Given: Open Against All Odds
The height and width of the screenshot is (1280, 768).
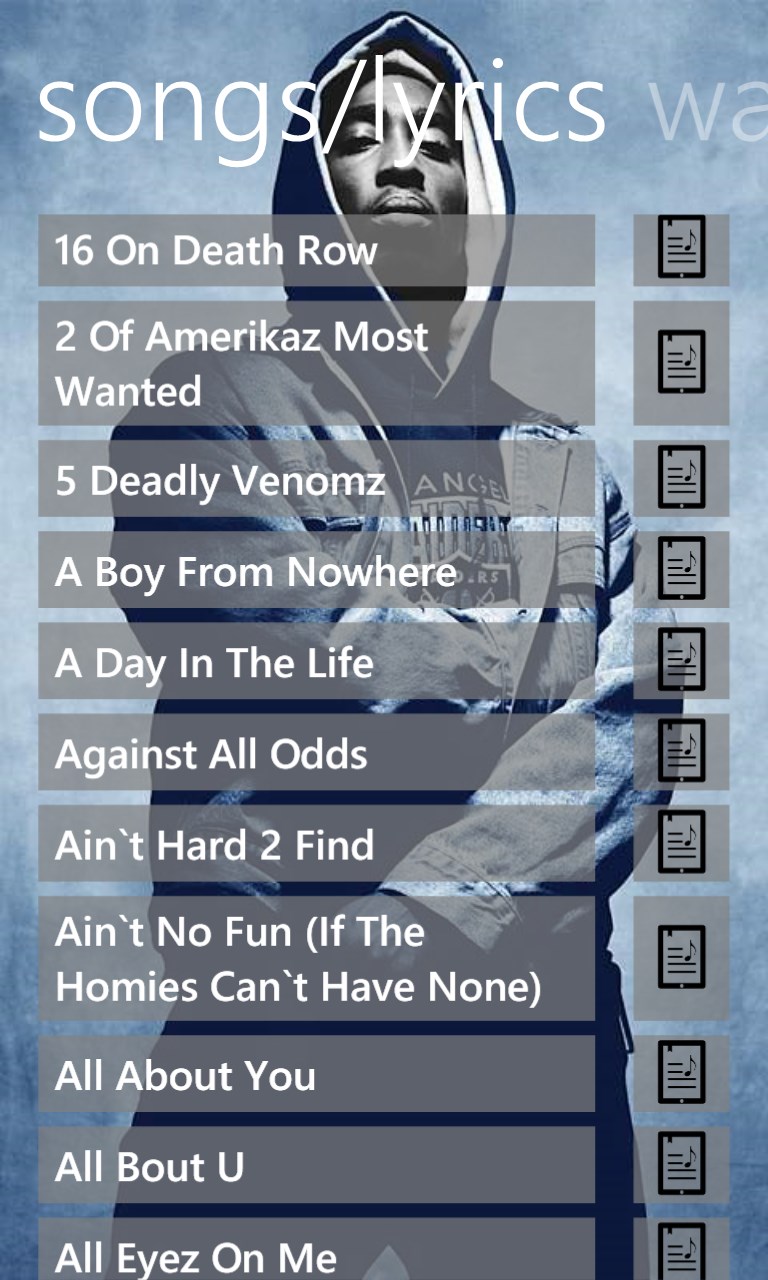Looking at the screenshot, I should [x=316, y=752].
